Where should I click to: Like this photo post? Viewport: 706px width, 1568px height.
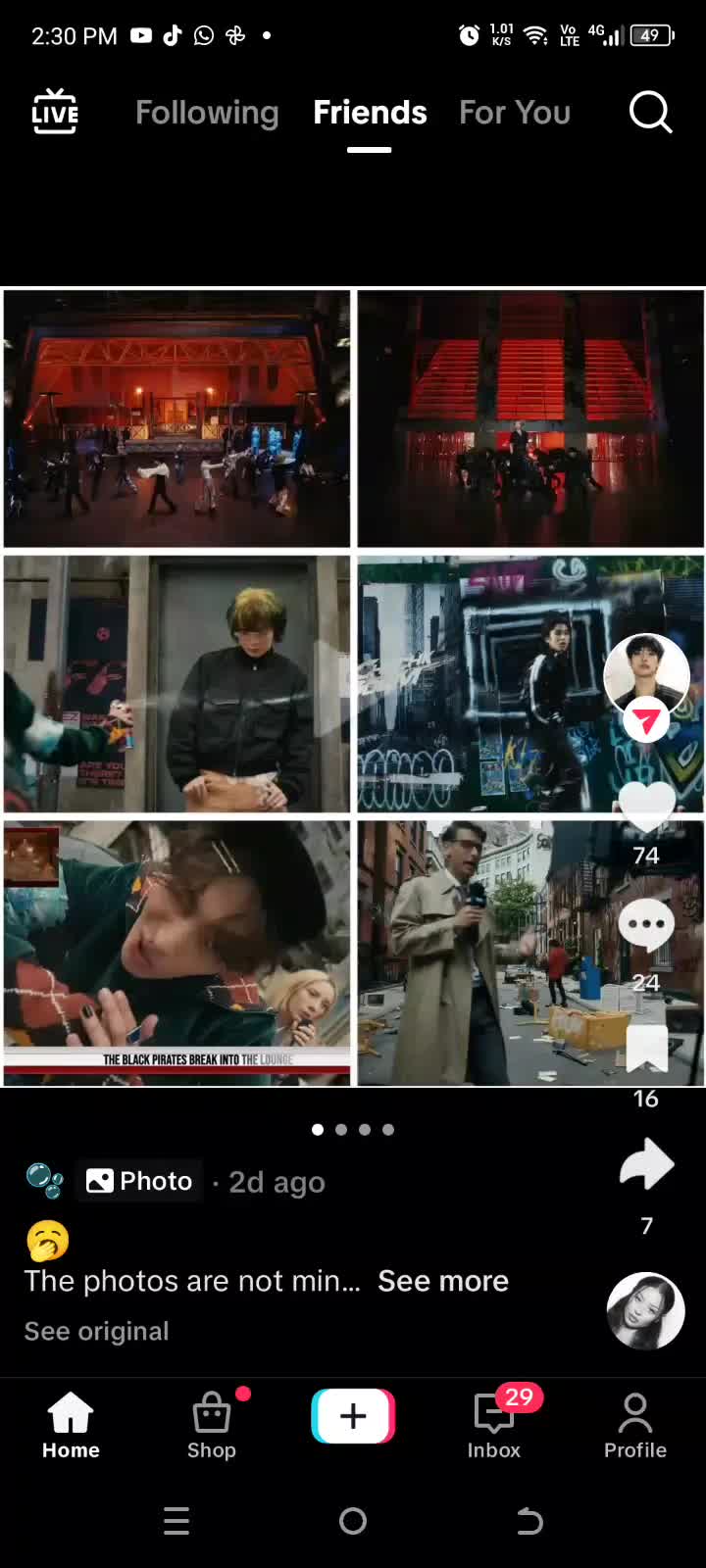pos(646,808)
